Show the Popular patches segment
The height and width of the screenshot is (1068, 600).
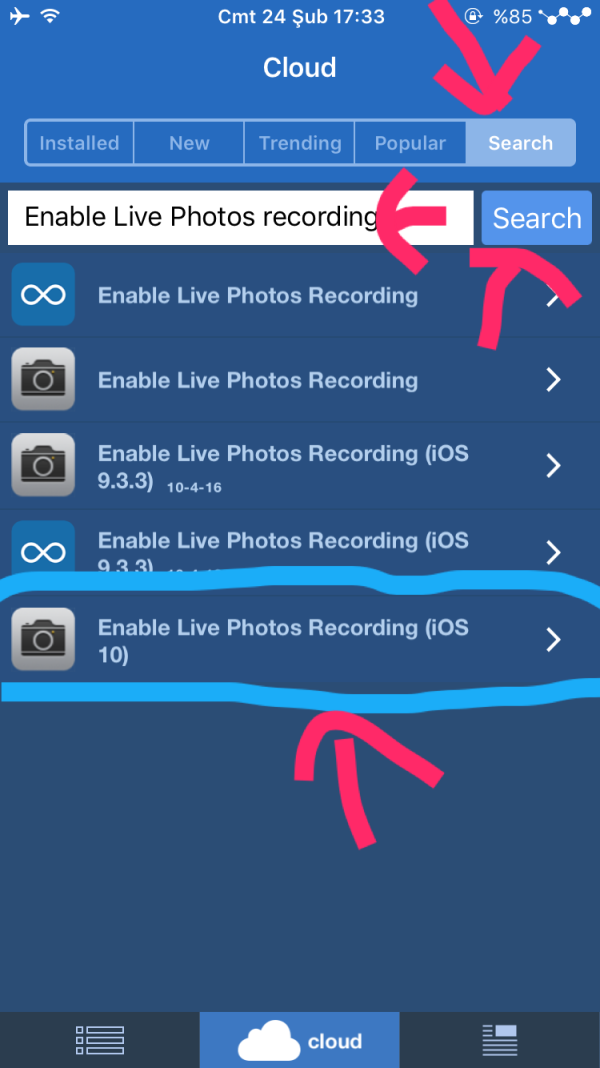pyautogui.click(x=410, y=143)
